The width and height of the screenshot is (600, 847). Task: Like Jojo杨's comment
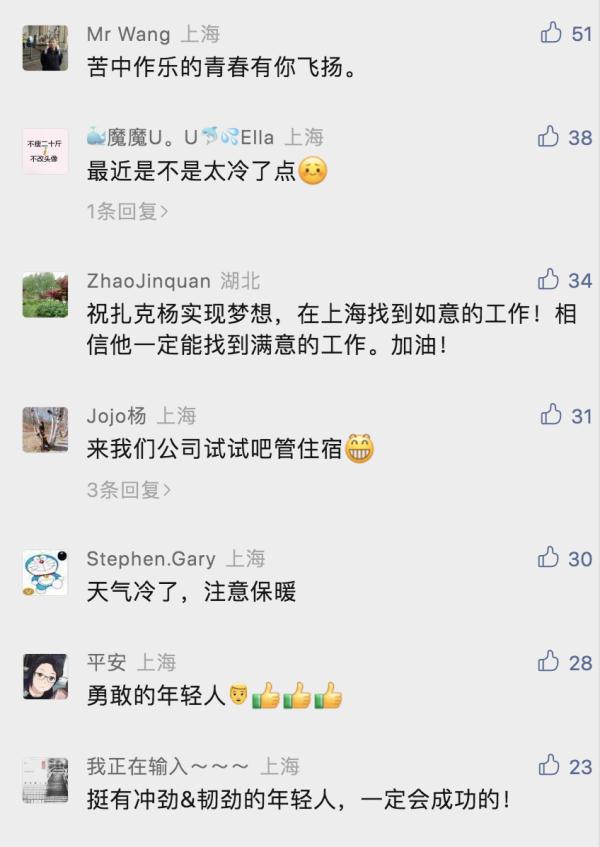point(551,414)
